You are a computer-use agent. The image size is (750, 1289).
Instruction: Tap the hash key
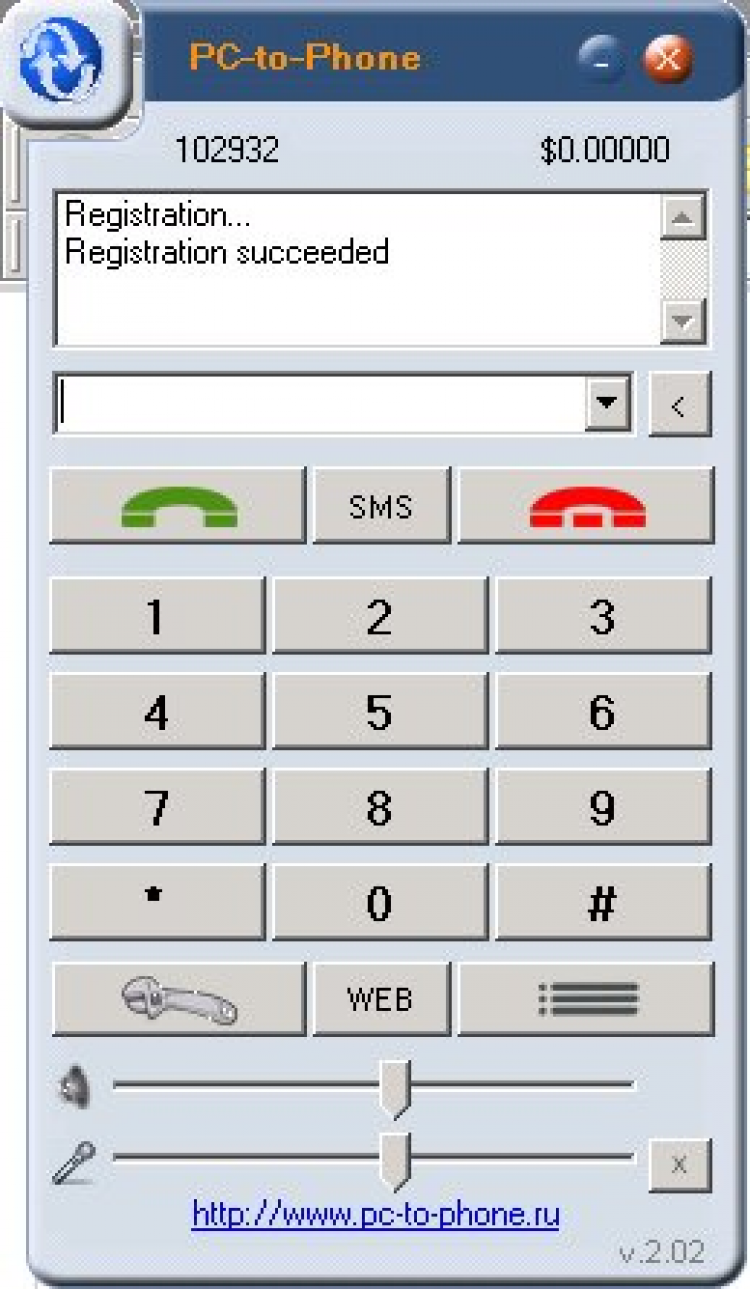(602, 903)
